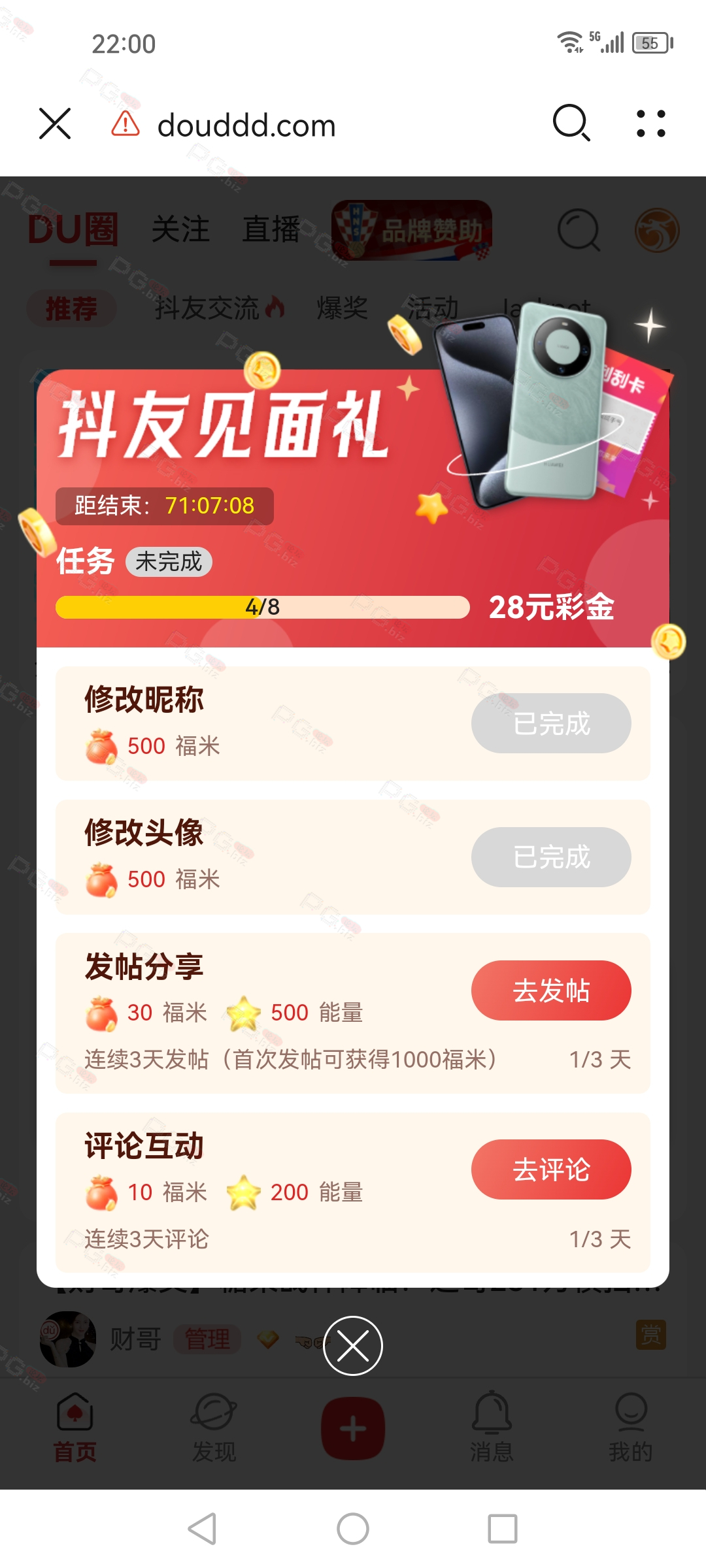Tap 去评论 to go comment
The width and height of the screenshot is (706, 1568).
550,1169
